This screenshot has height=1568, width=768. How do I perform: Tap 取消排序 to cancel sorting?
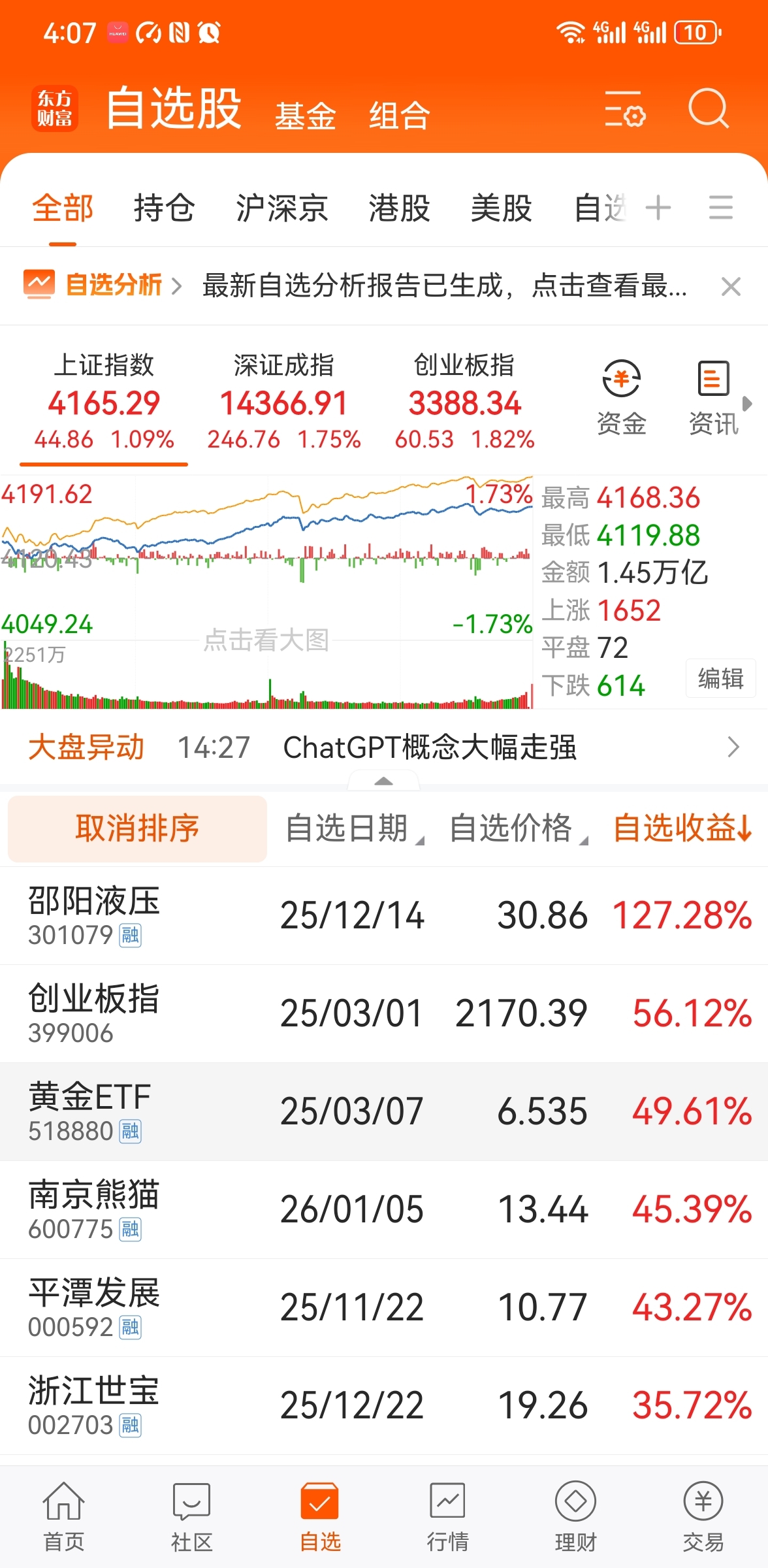point(137,828)
